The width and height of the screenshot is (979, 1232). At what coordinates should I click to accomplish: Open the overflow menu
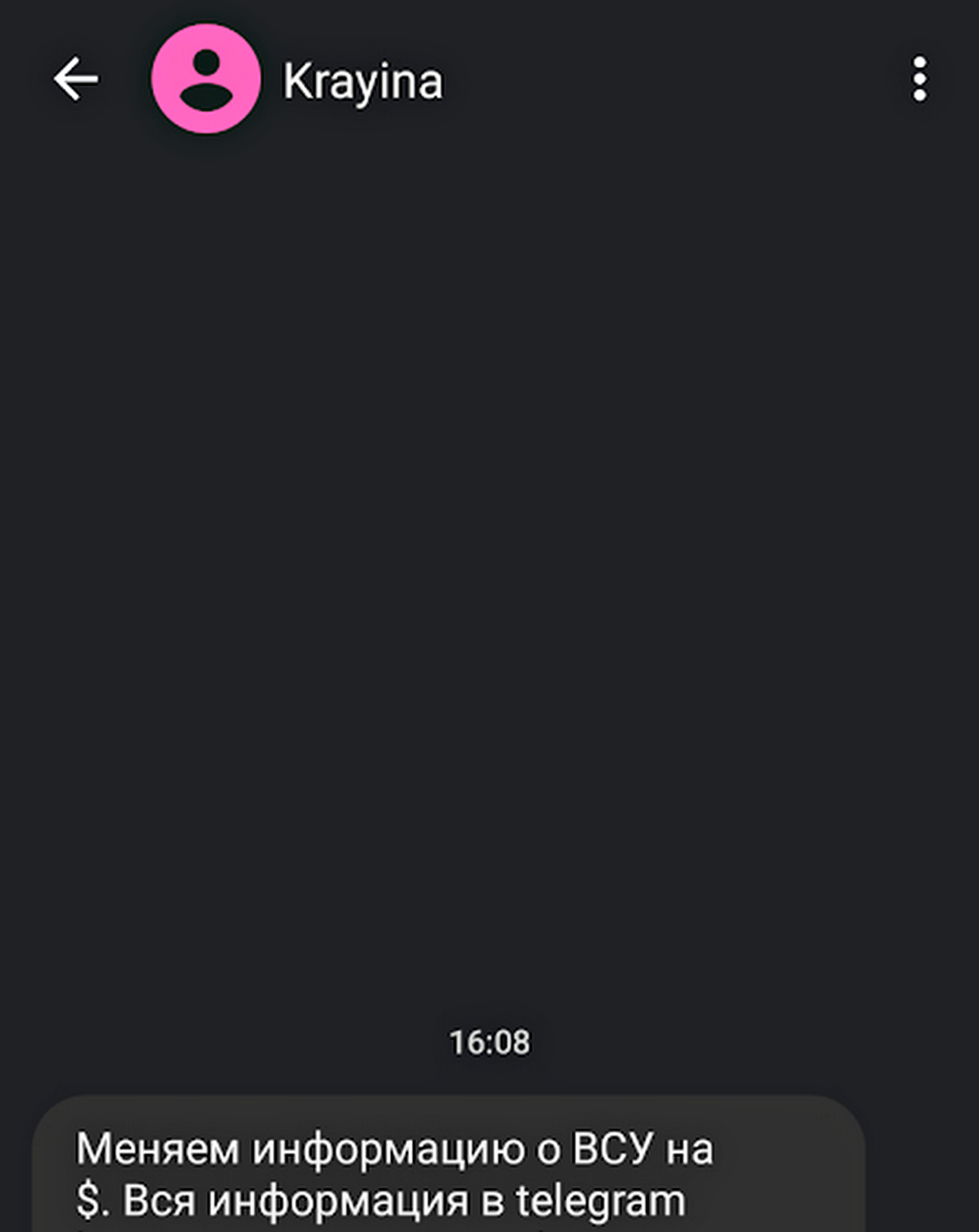[x=919, y=79]
